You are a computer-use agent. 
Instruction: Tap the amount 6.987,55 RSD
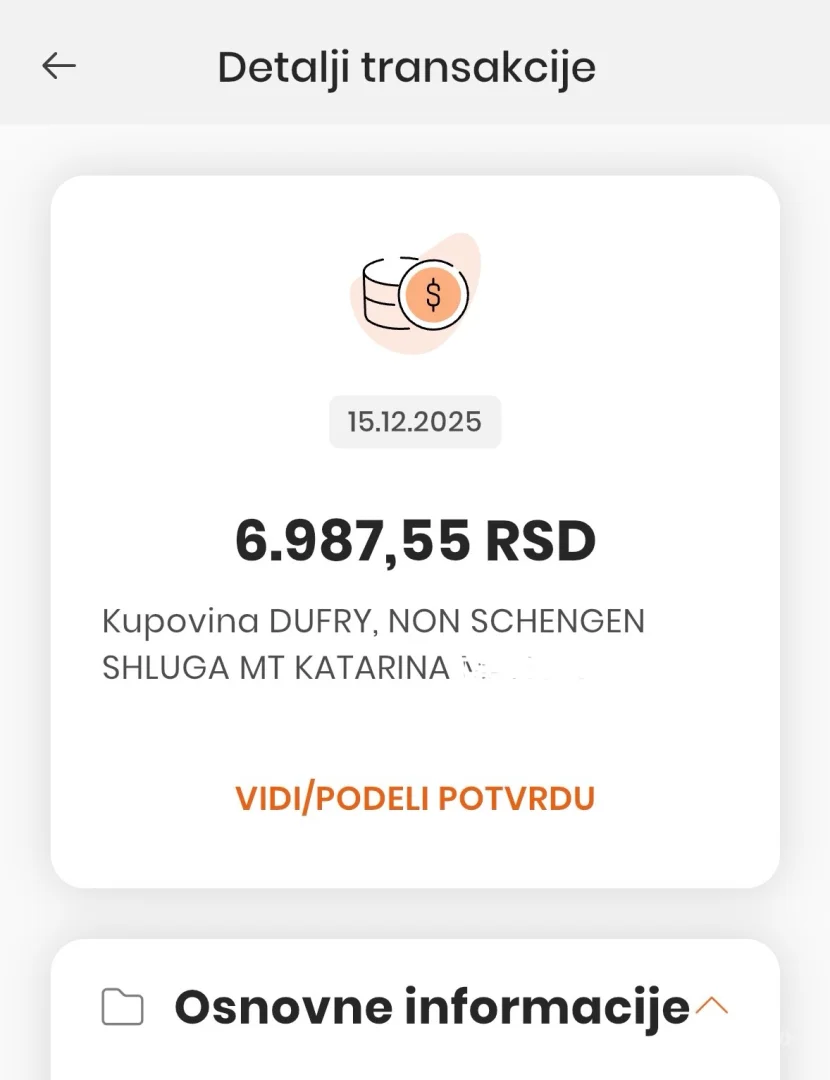415,540
